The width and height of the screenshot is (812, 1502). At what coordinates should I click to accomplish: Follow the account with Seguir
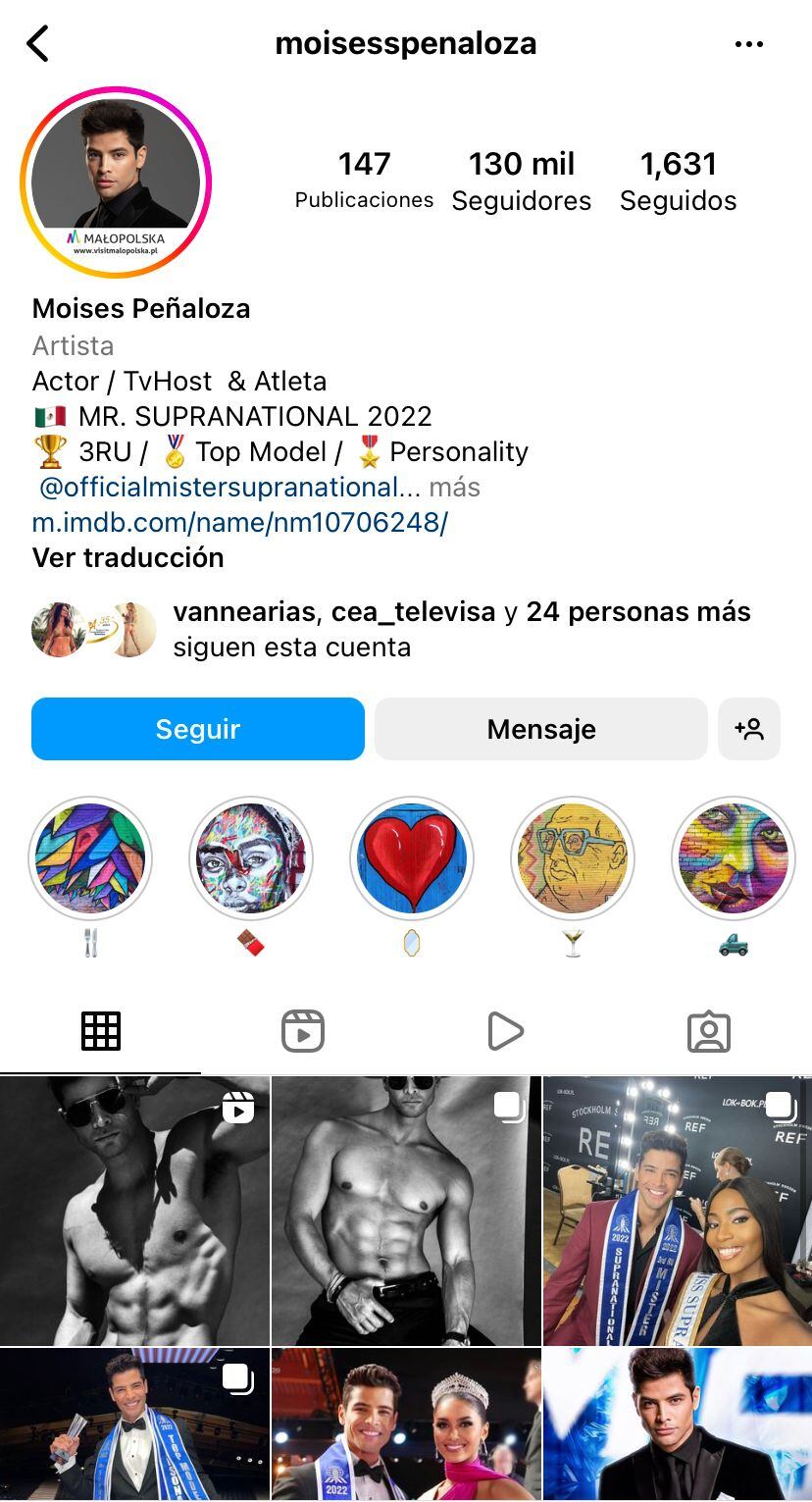coord(198,729)
